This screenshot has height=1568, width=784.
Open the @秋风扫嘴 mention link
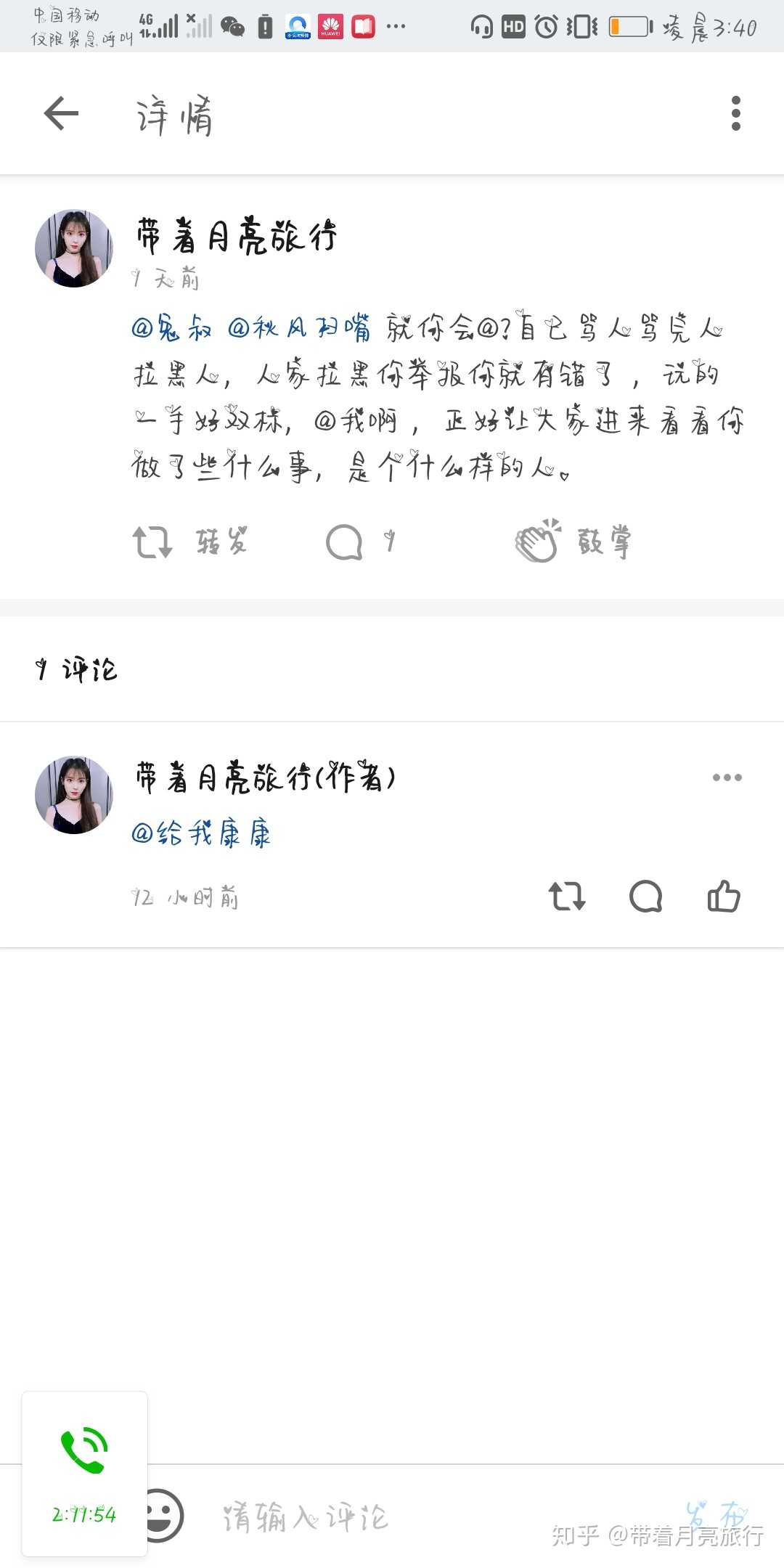click(x=298, y=329)
